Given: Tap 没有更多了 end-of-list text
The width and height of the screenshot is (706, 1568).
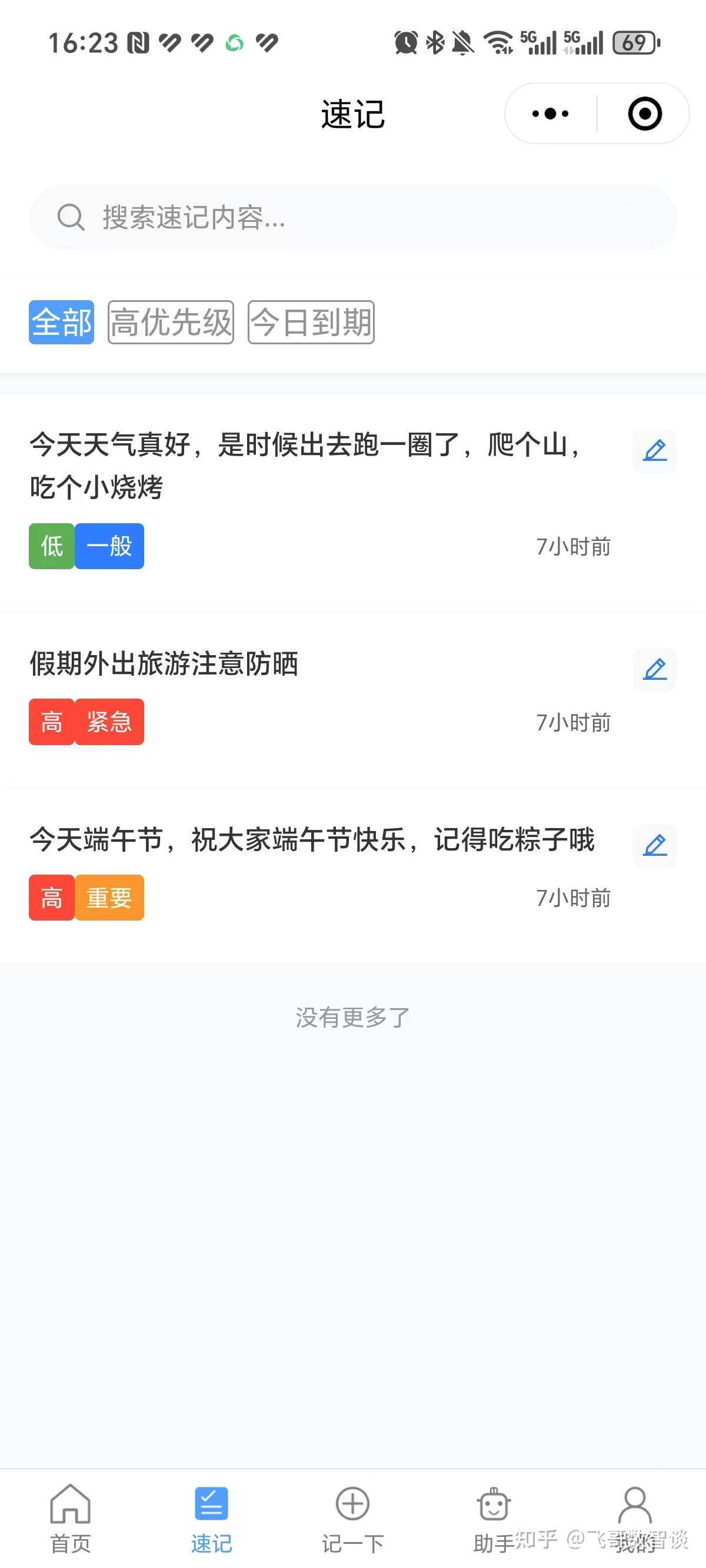Looking at the screenshot, I should [x=352, y=1016].
